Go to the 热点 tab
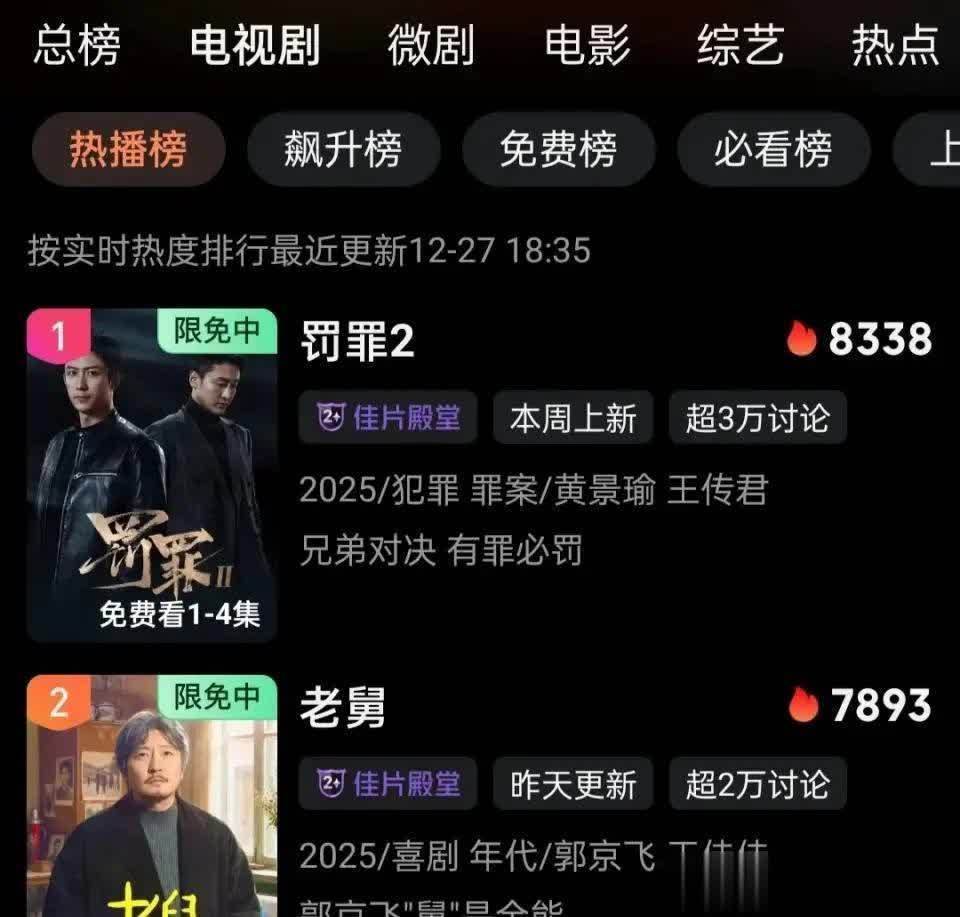The height and width of the screenshot is (917, 960). 895,45
